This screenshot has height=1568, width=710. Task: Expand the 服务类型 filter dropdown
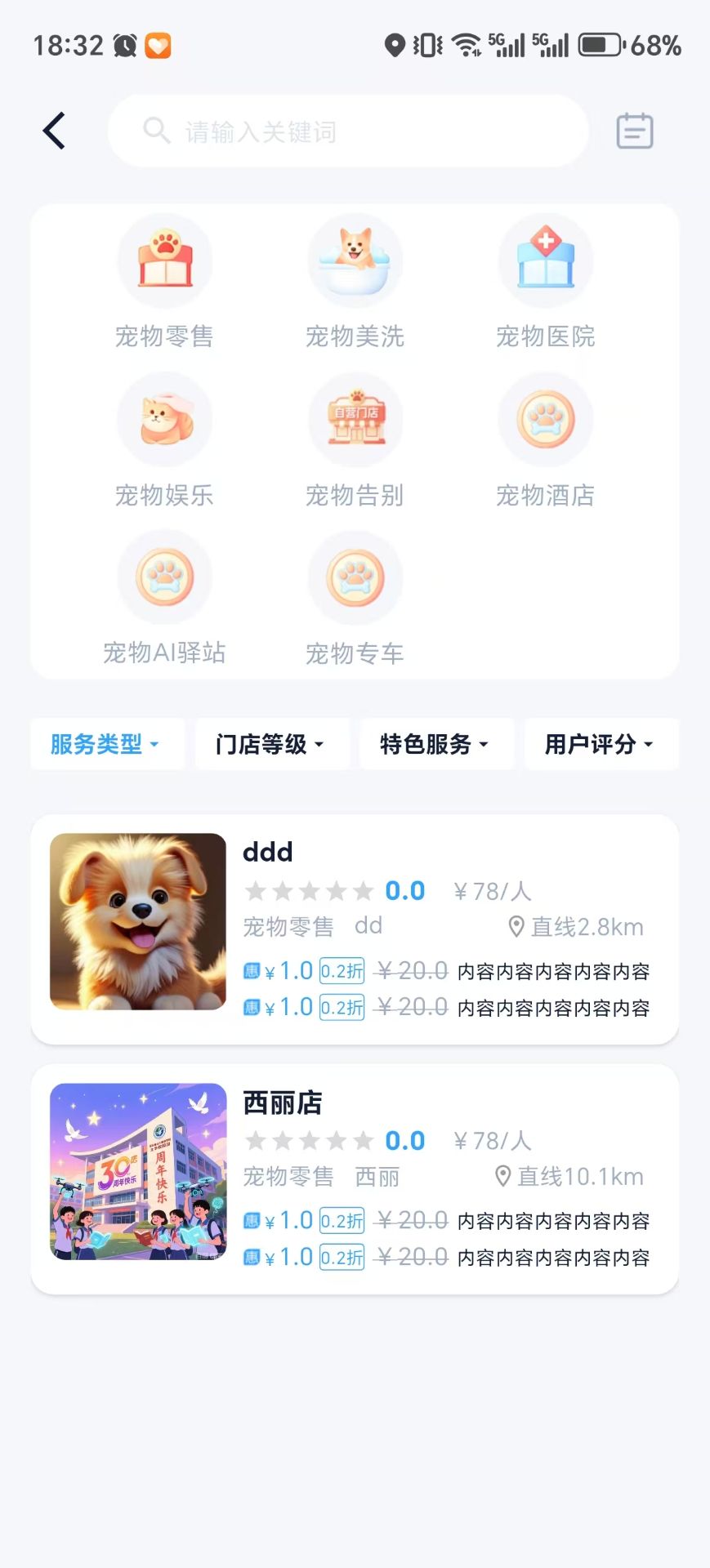106,744
